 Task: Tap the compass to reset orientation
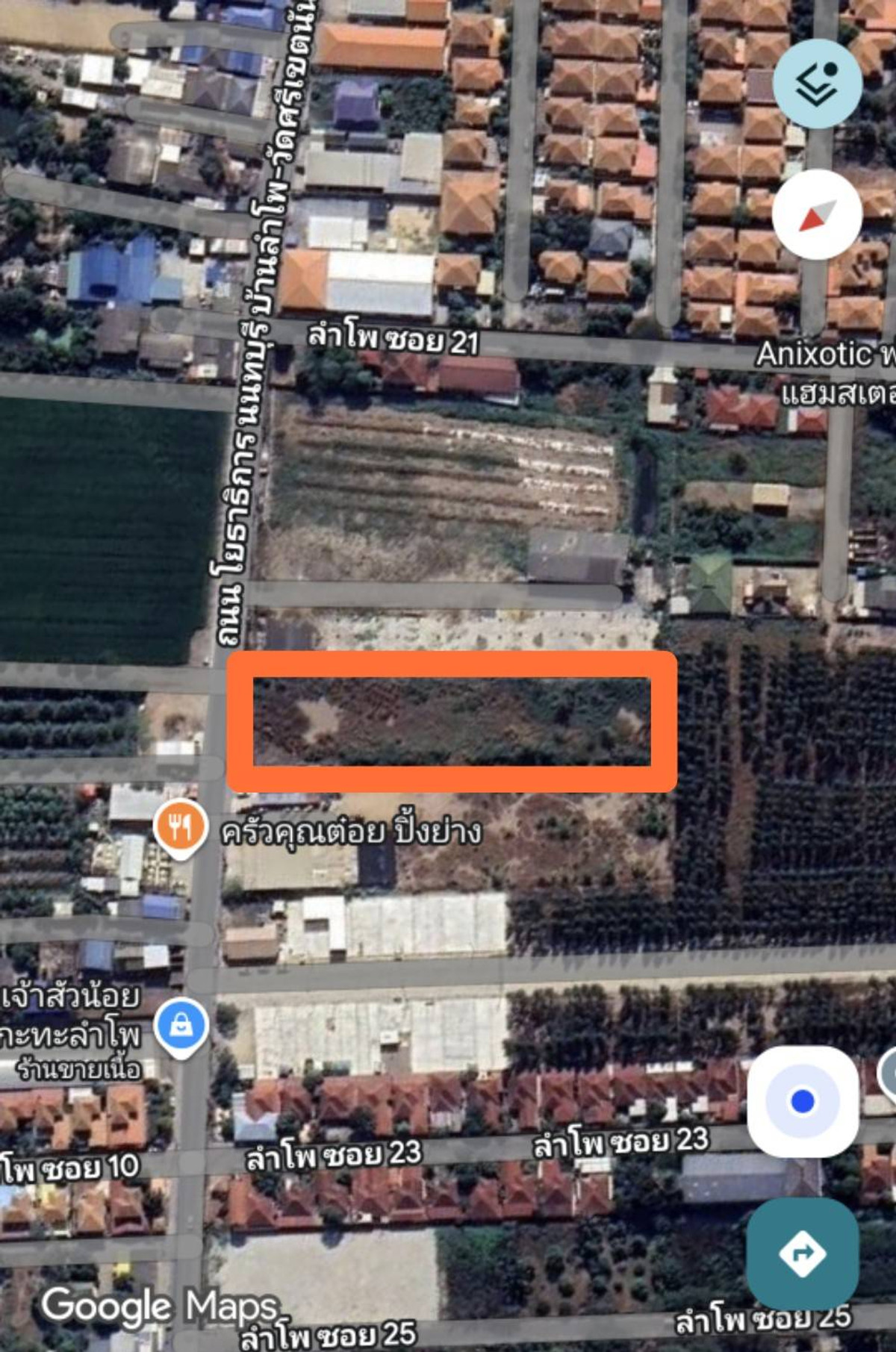[817, 214]
